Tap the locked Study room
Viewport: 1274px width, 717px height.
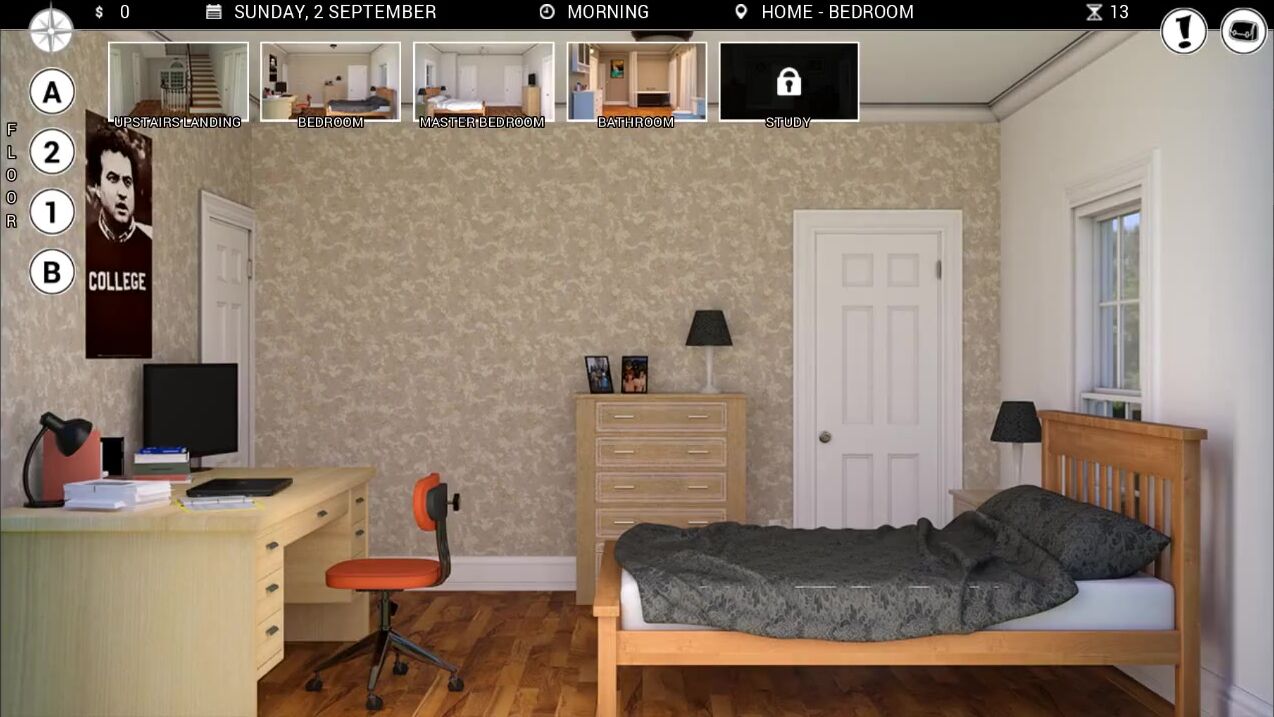pyautogui.click(x=789, y=82)
